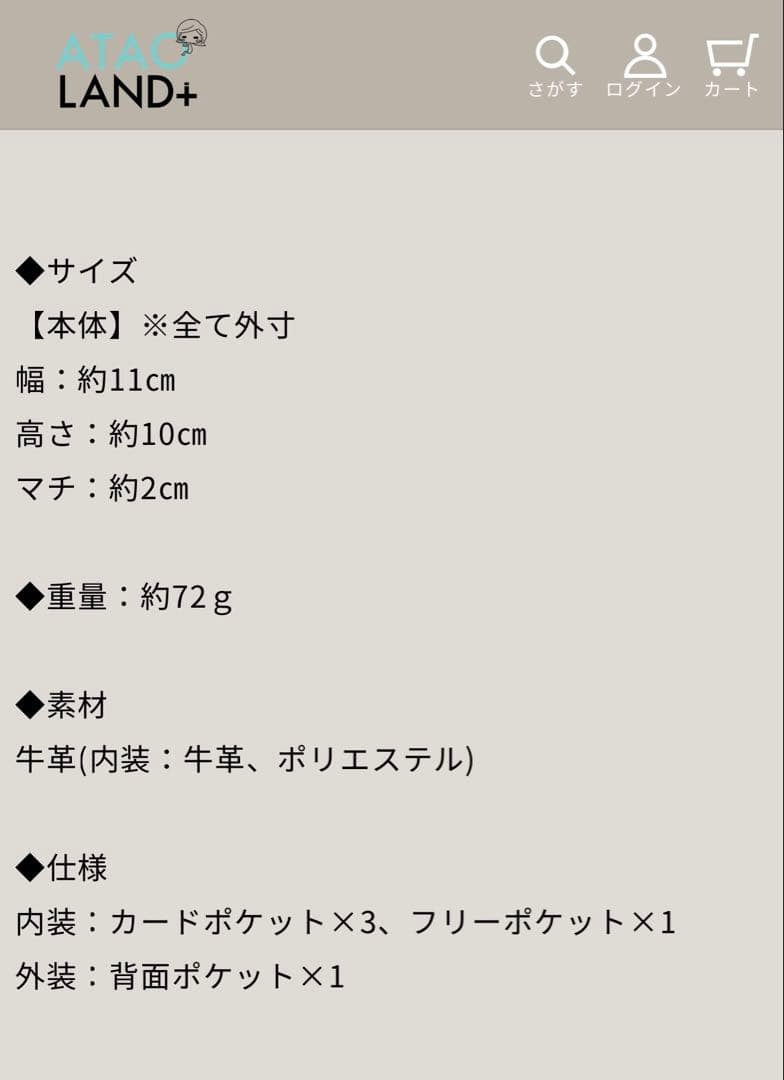This screenshot has height=1080, width=784.
Task: Open the search (さがす) icon
Action: pos(555,64)
